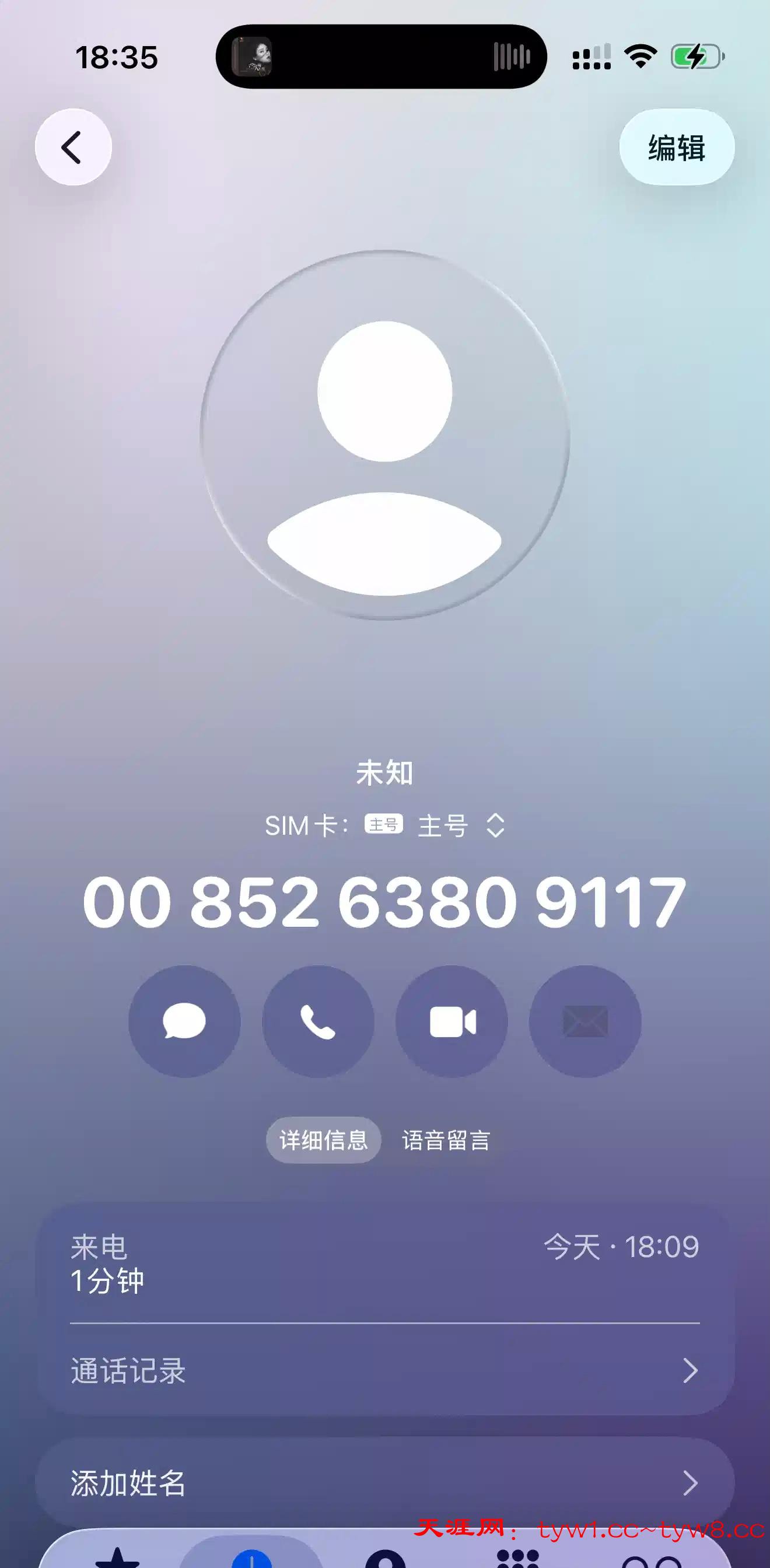
Task: Tap 添加姓名 to add a name
Action: click(x=384, y=1483)
